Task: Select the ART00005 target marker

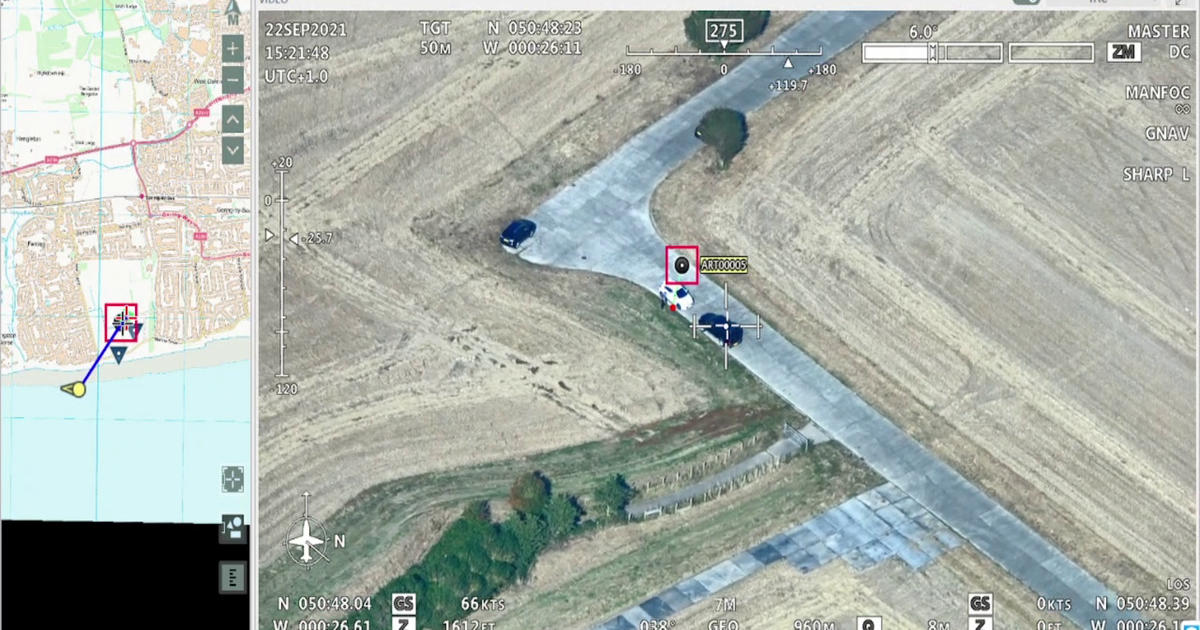Action: (682, 265)
